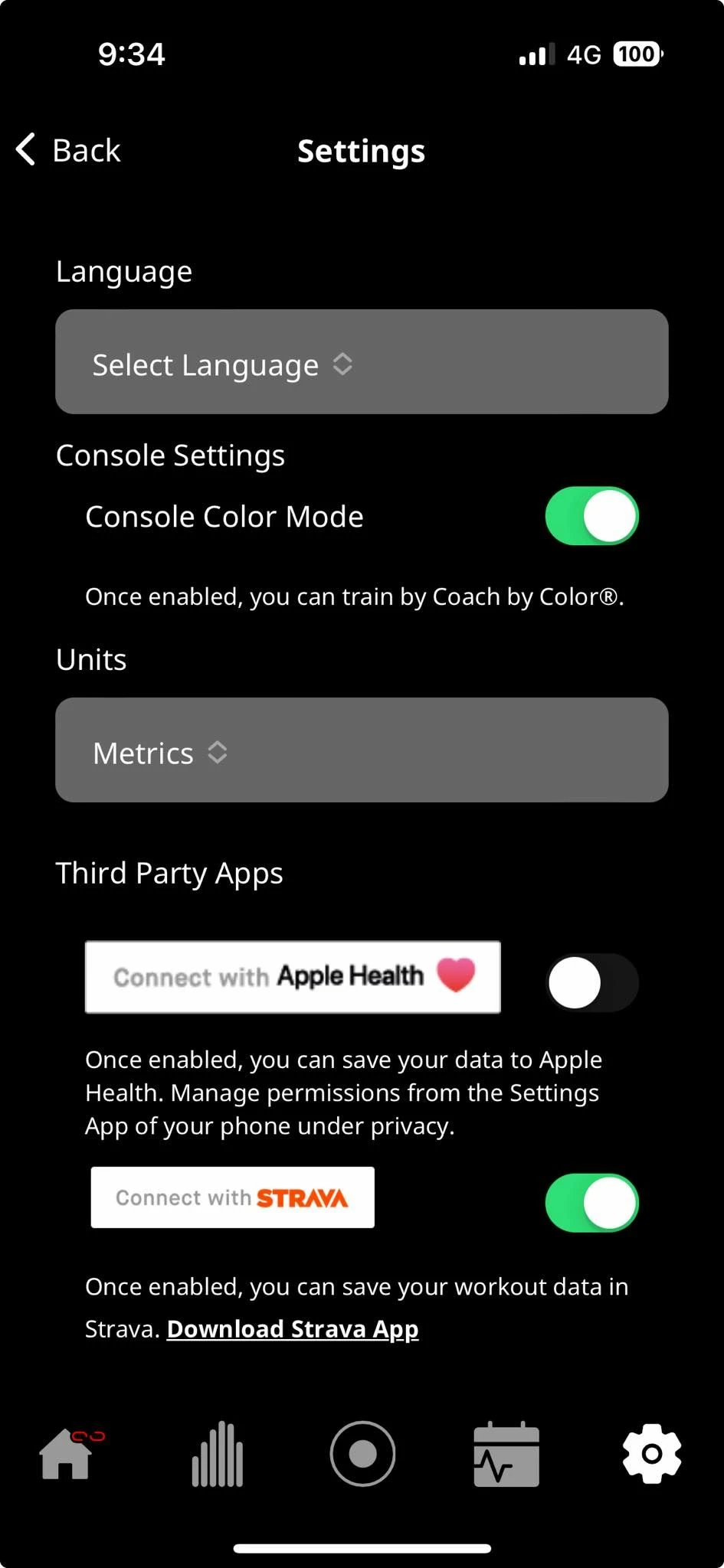This screenshot has height=1568, width=724.
Task: Open the record workout tab
Action: click(362, 1453)
